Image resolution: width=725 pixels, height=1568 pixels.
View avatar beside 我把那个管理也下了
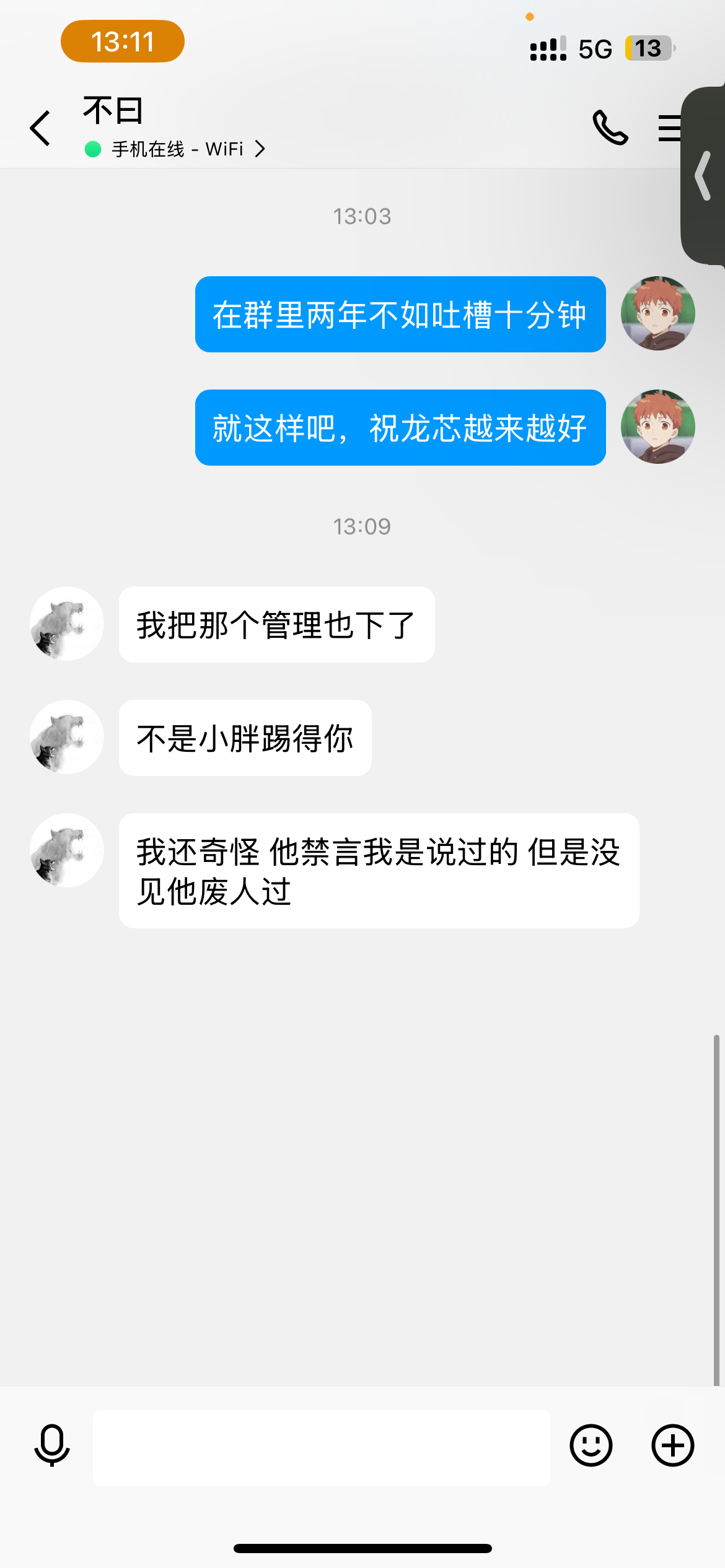click(67, 624)
